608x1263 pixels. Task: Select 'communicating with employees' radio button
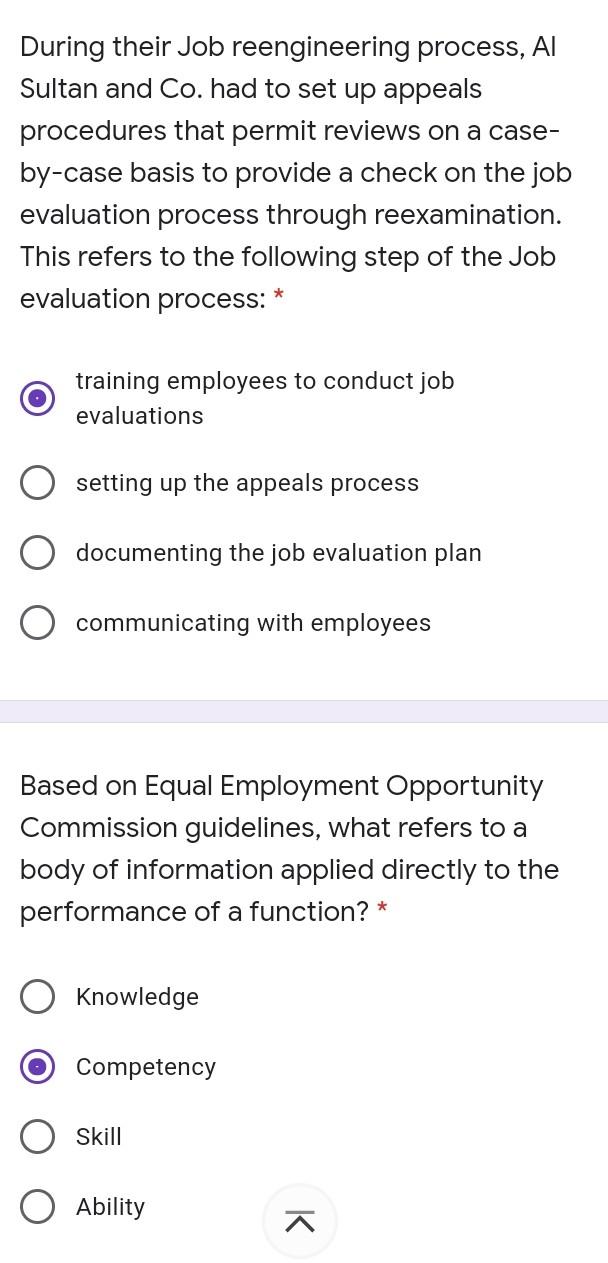(x=38, y=623)
